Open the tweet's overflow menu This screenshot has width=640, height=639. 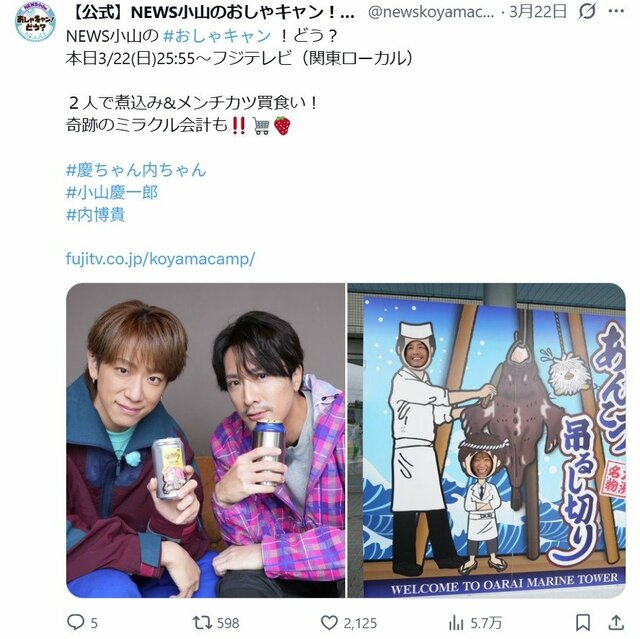(615, 13)
